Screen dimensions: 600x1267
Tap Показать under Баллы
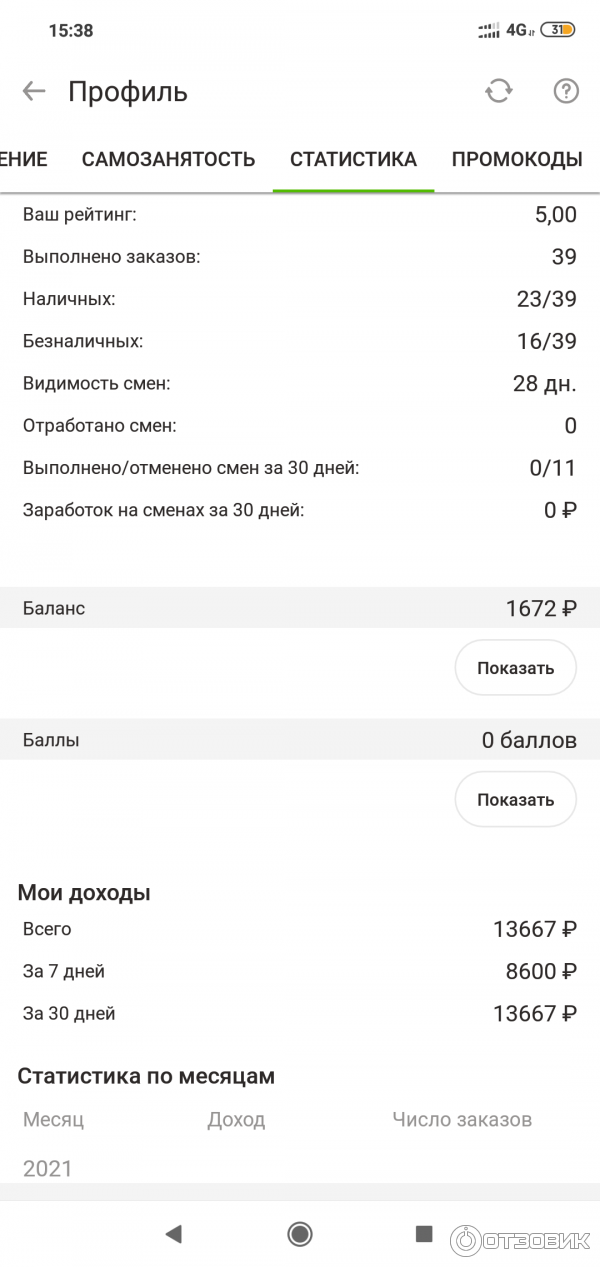(x=515, y=799)
